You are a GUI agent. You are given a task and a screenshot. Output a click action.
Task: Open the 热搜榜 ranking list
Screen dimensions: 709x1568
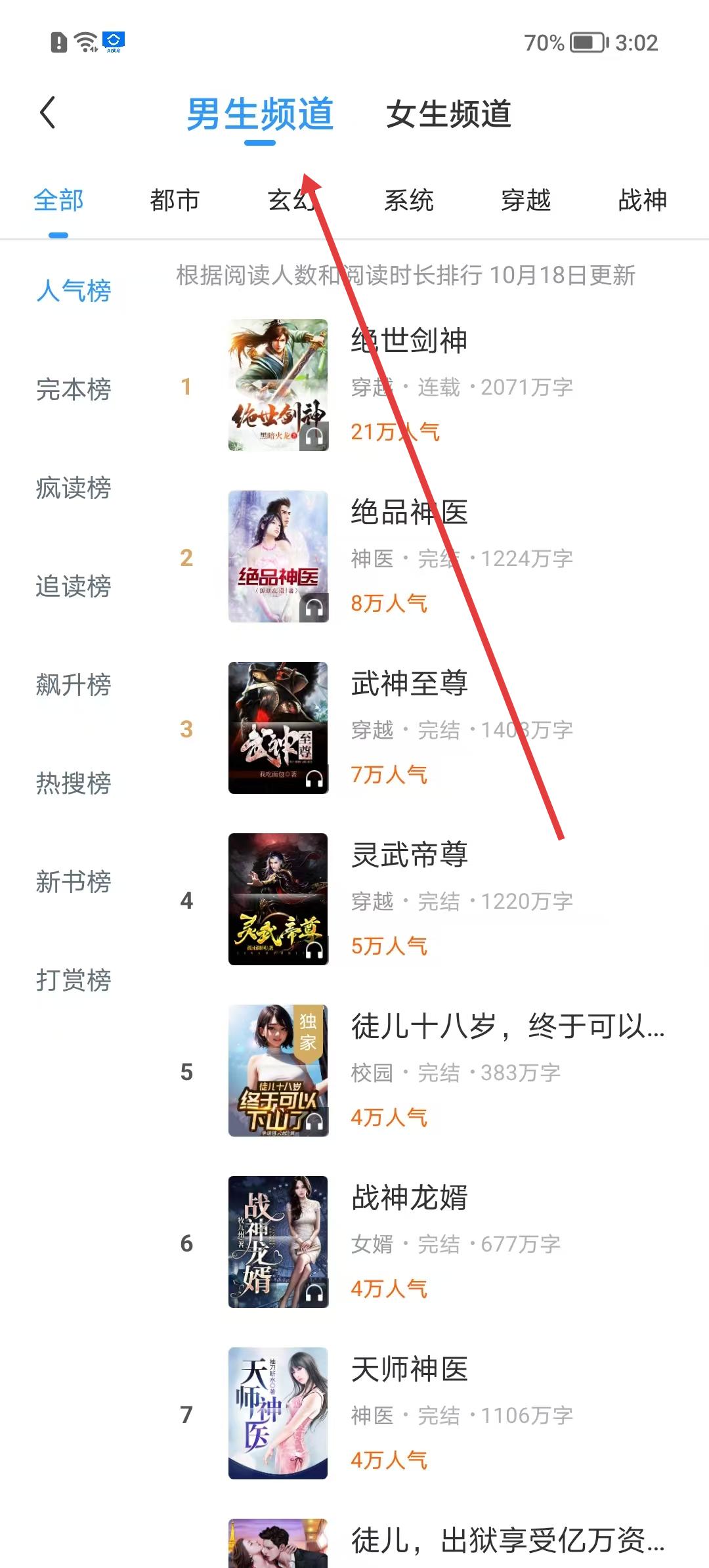click(x=74, y=783)
